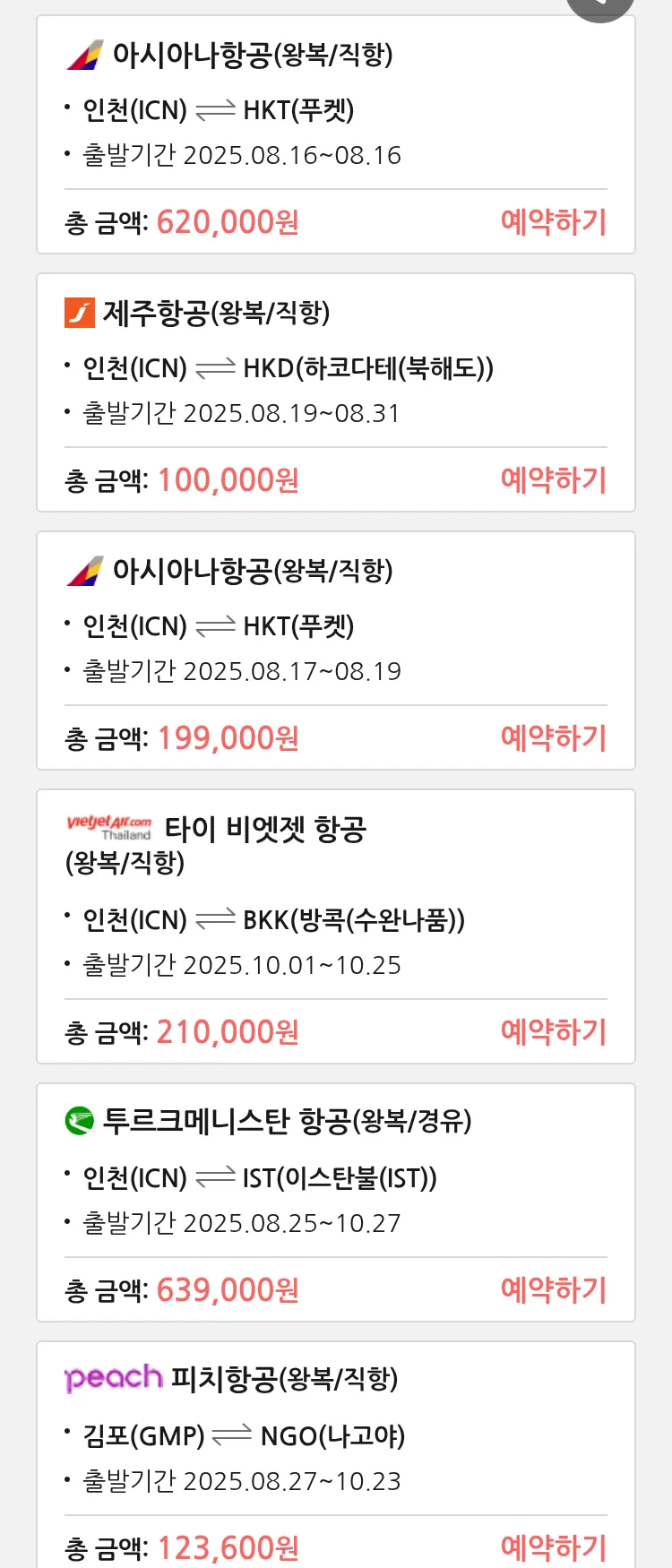This screenshot has height=1568, width=672.
Task: Click the 100,000원 Jeju Air price
Action: pyautogui.click(x=227, y=480)
